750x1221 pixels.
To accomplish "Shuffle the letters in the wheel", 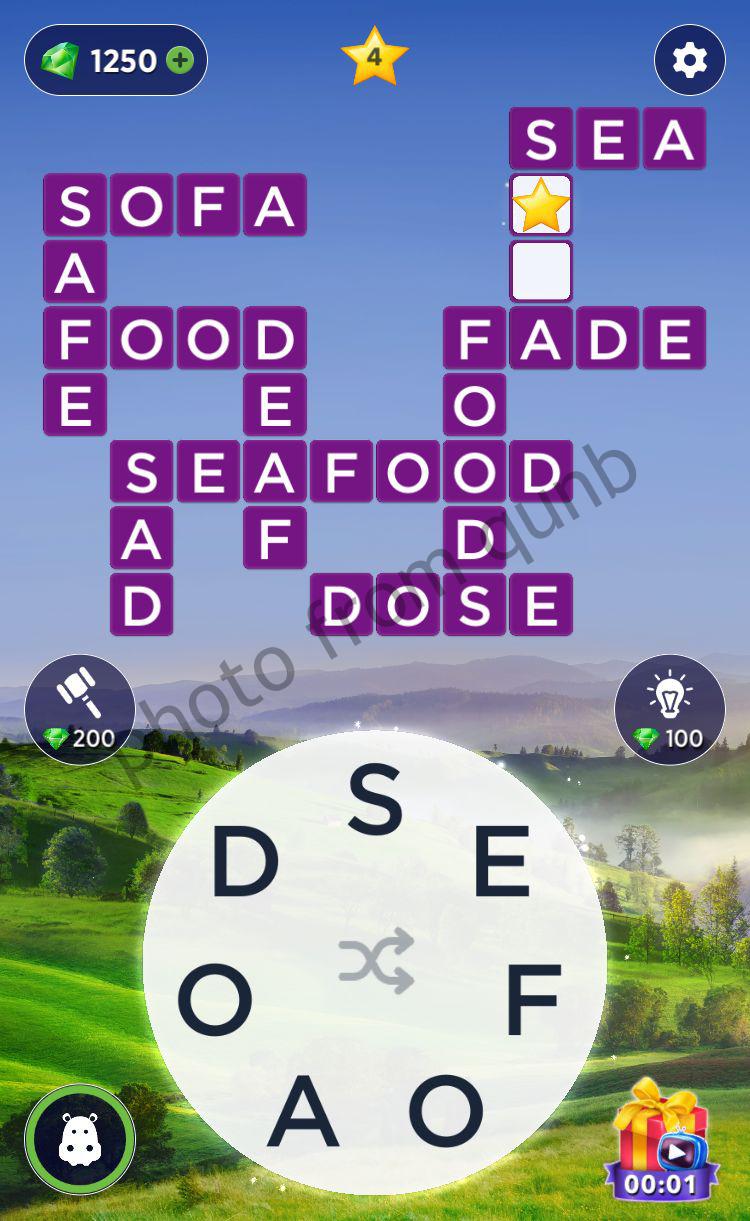I will [x=375, y=961].
